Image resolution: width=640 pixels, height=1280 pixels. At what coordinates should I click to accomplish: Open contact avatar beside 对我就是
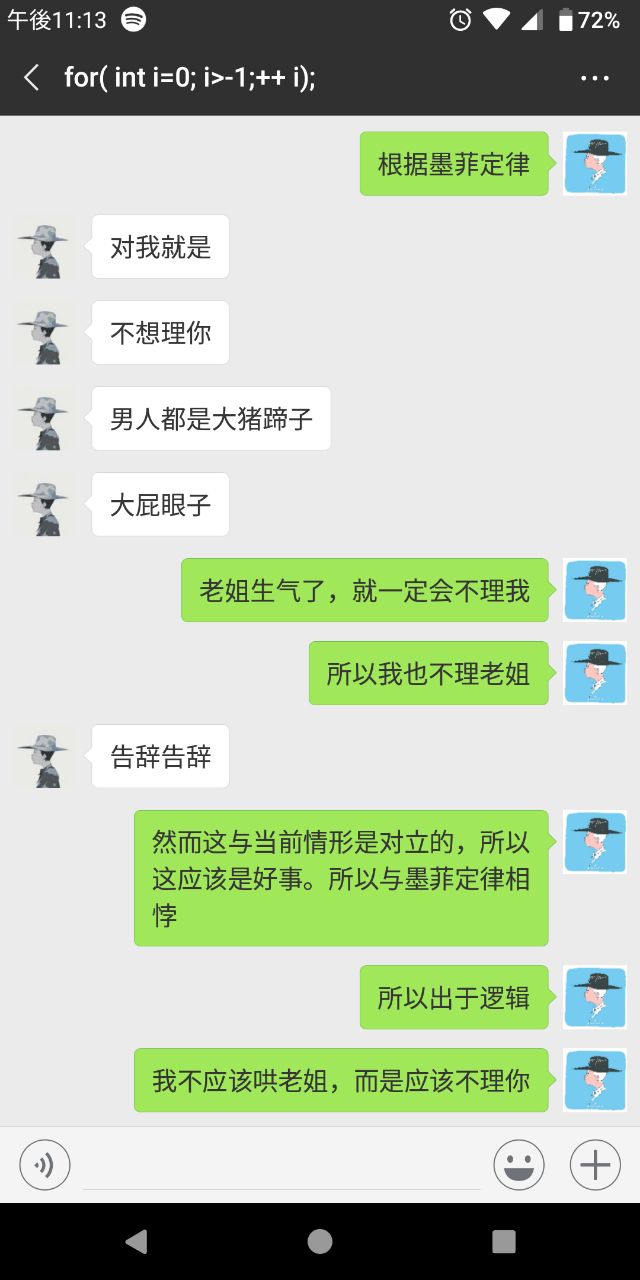[x=44, y=247]
